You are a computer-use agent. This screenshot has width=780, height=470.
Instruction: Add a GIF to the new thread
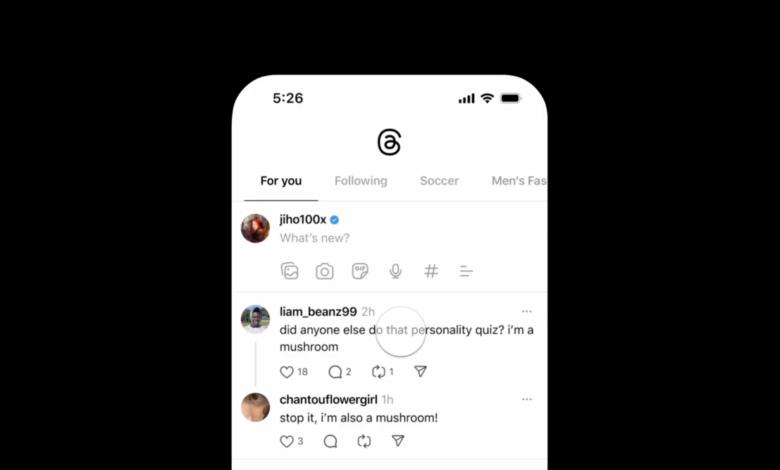click(x=360, y=271)
